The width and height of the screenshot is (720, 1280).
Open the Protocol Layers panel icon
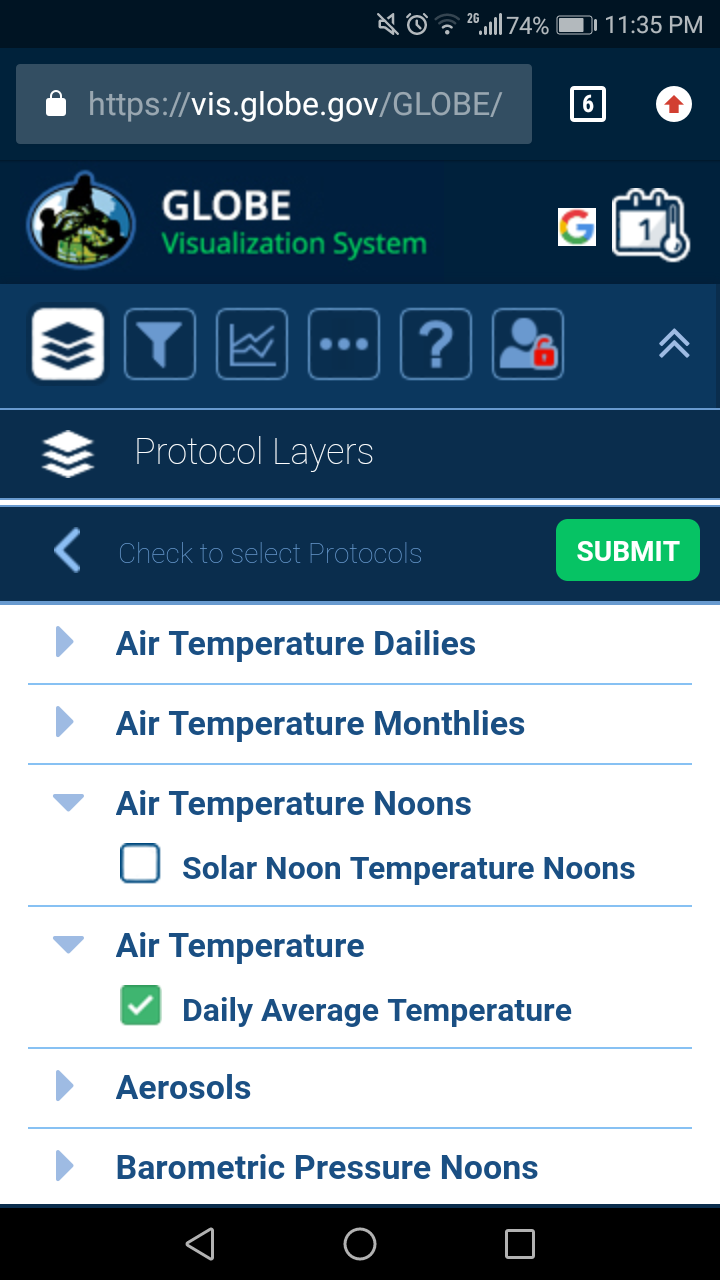coord(66,344)
